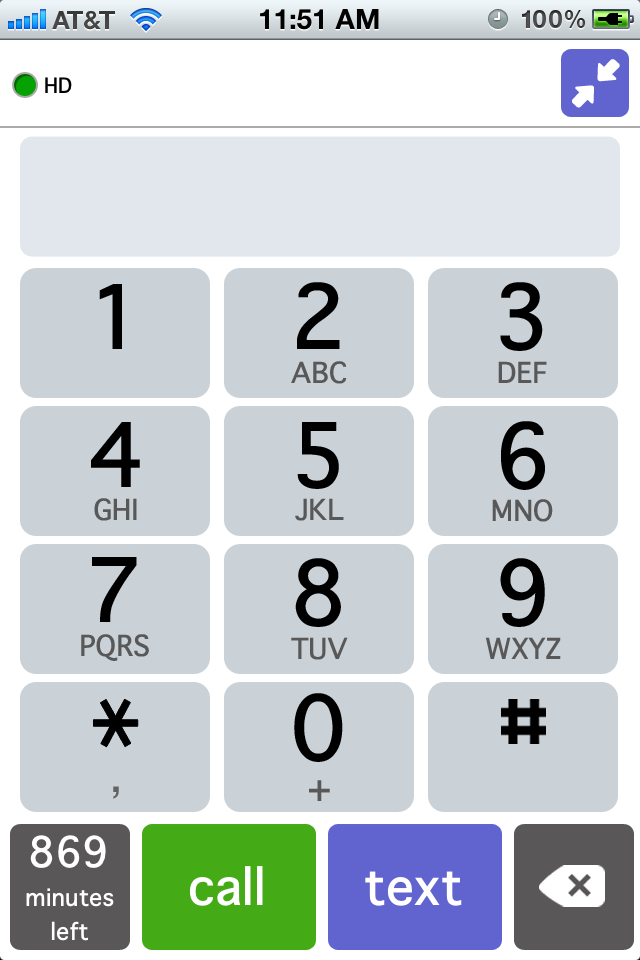640x960 pixels.
Task: Tap the 8 TUV key
Action: coord(319,609)
